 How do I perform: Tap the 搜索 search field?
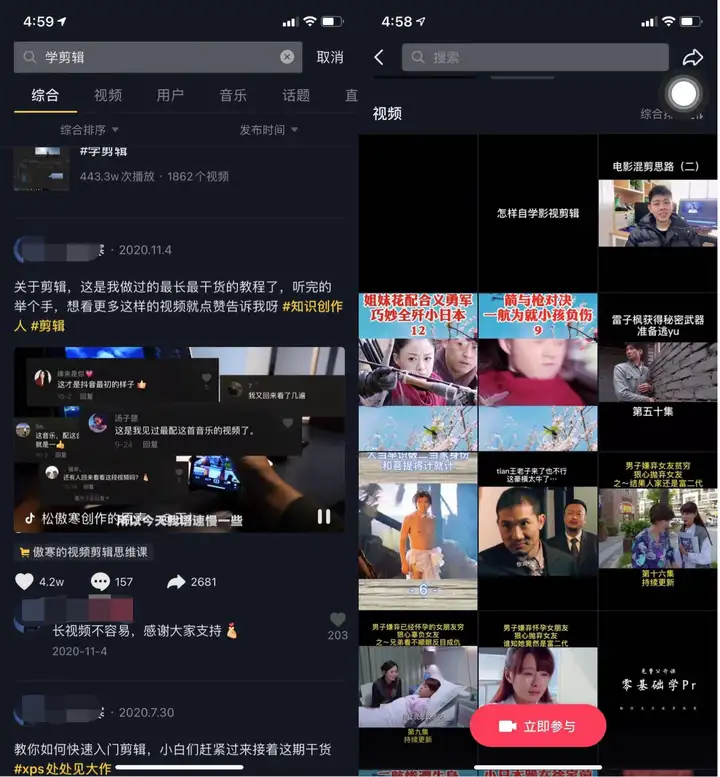(x=535, y=57)
